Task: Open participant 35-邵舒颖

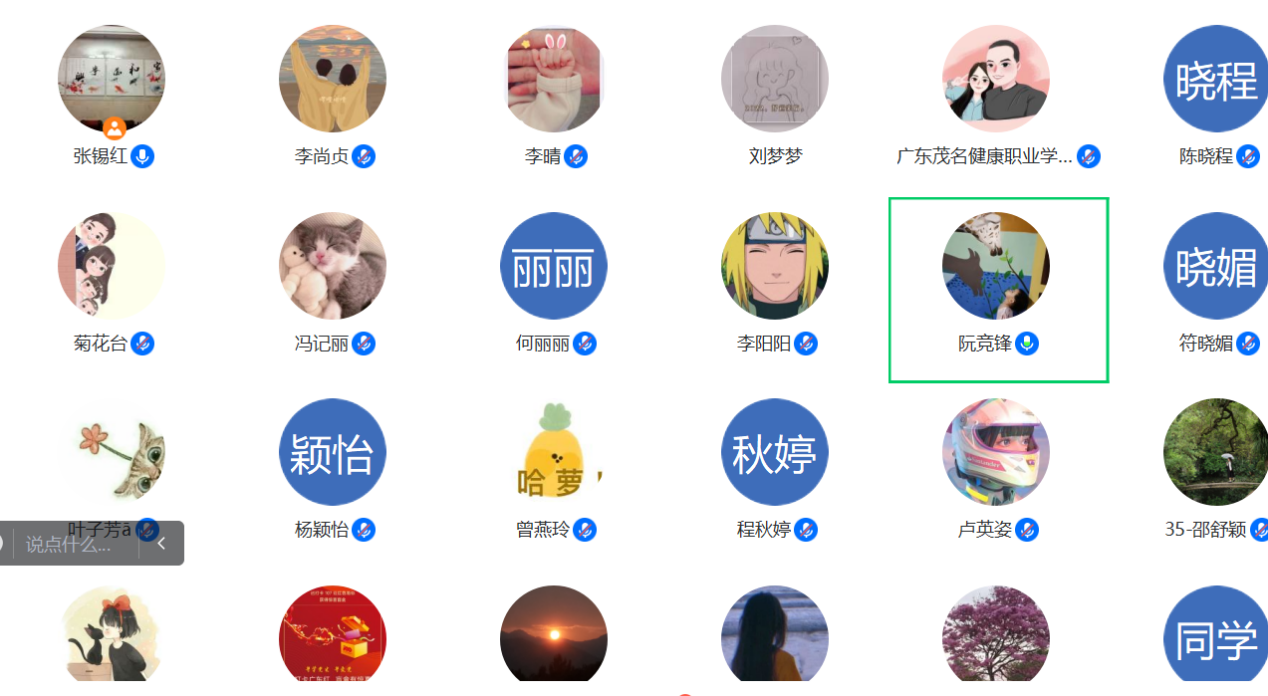Action: pos(1216,452)
